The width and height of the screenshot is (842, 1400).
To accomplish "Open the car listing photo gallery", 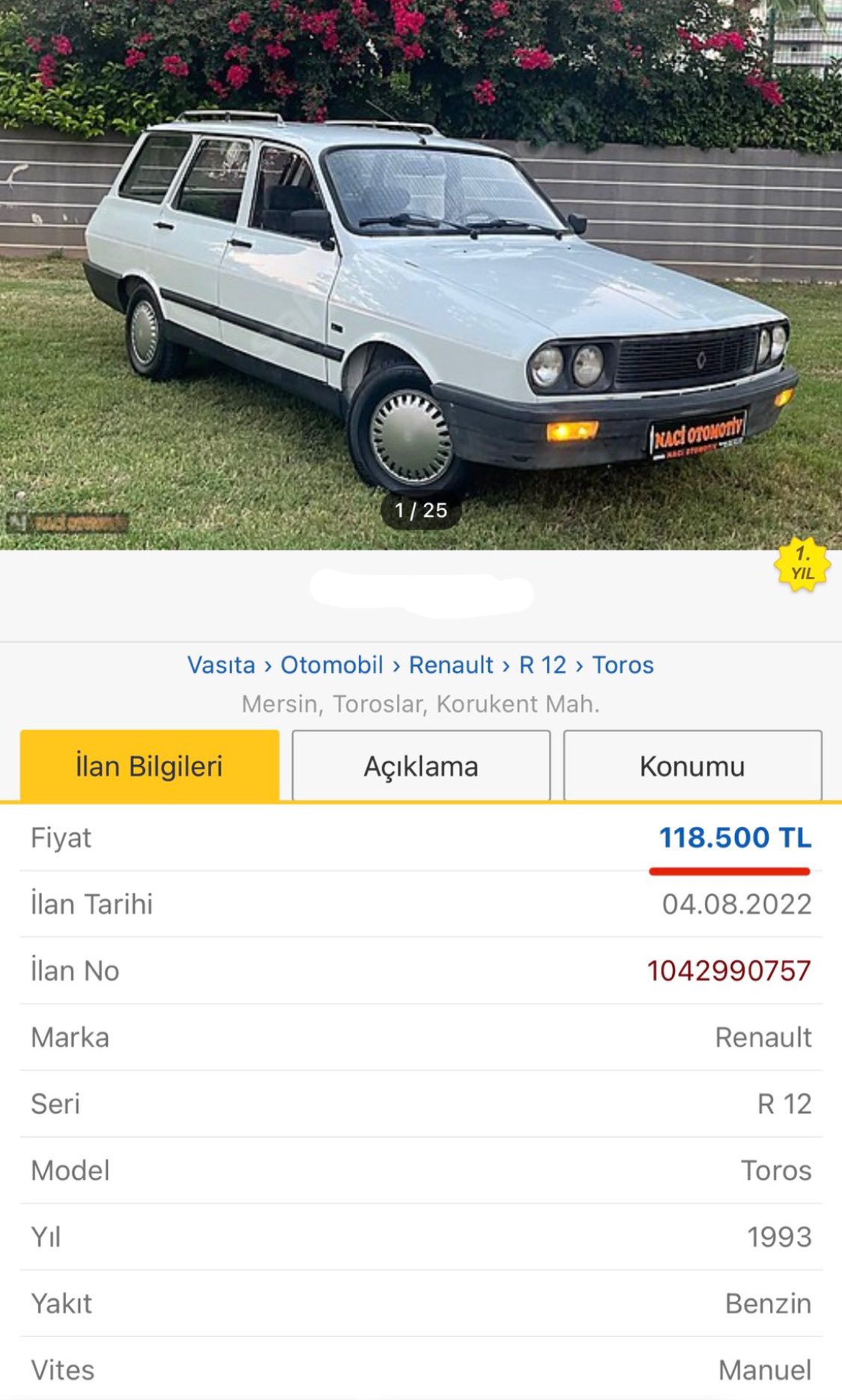I will pos(421,274).
